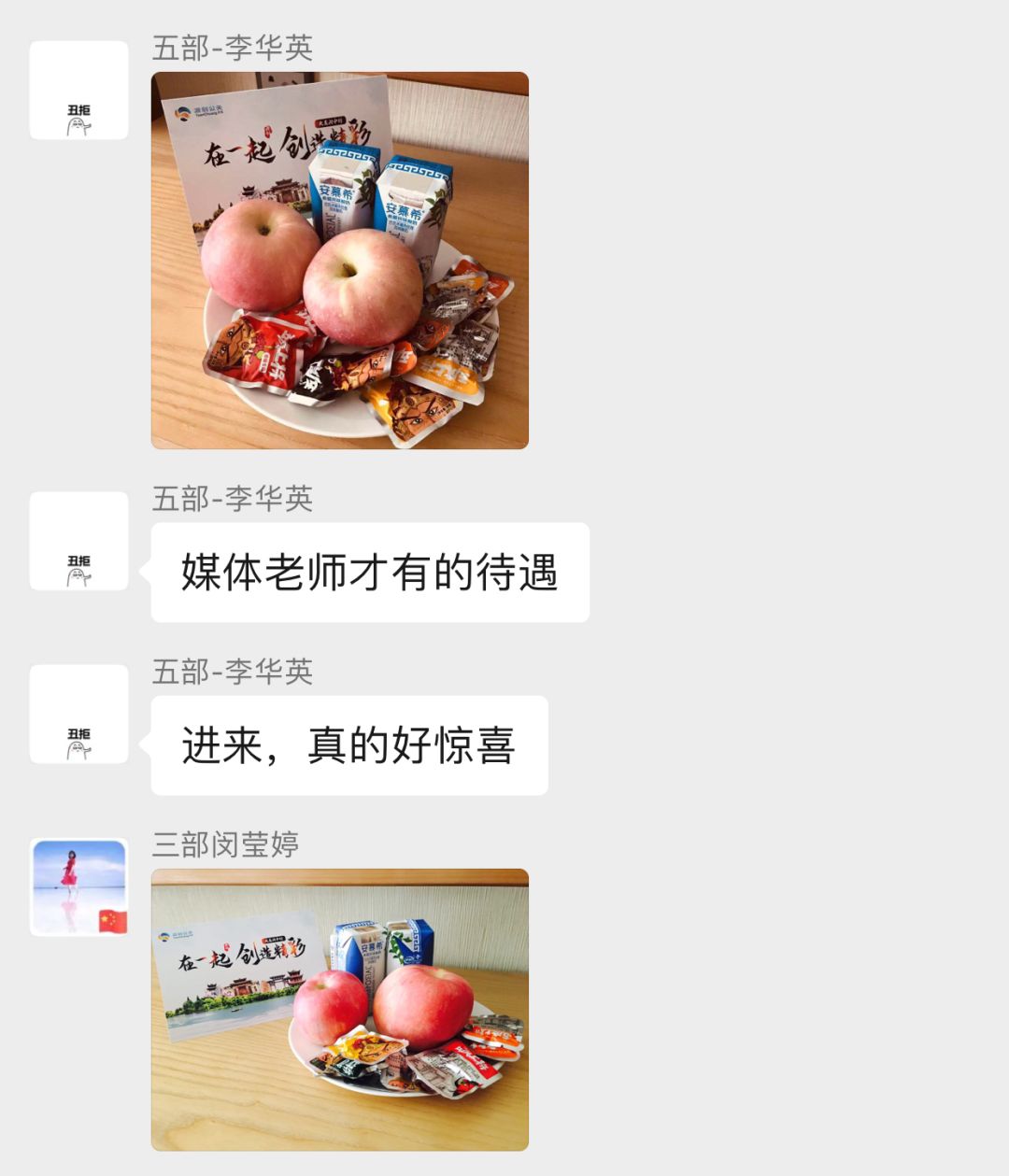Tap avatar beside "媒体老师才有的待遇" message
The height and width of the screenshot is (1176, 1009).
coord(78,541)
